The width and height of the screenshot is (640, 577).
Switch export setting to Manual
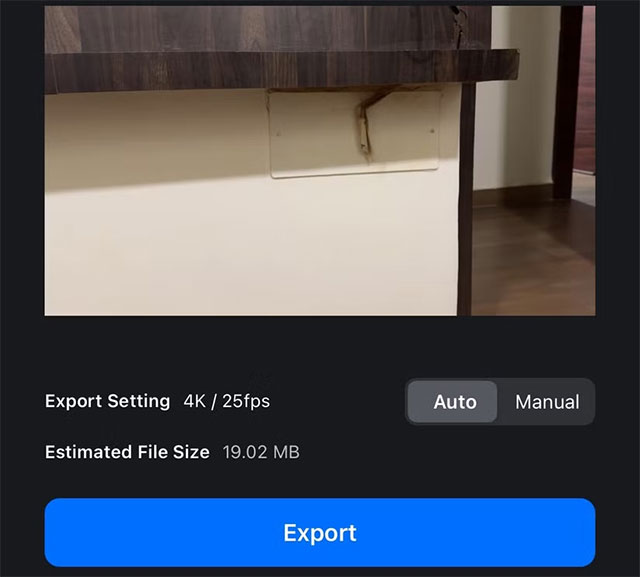(546, 402)
